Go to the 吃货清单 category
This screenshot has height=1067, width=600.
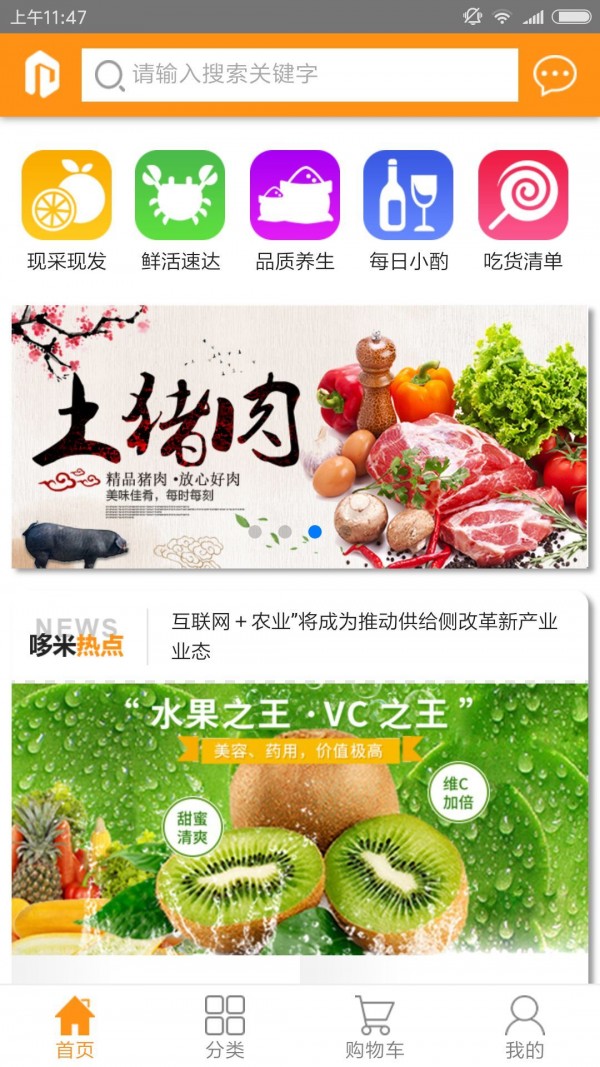tap(523, 210)
